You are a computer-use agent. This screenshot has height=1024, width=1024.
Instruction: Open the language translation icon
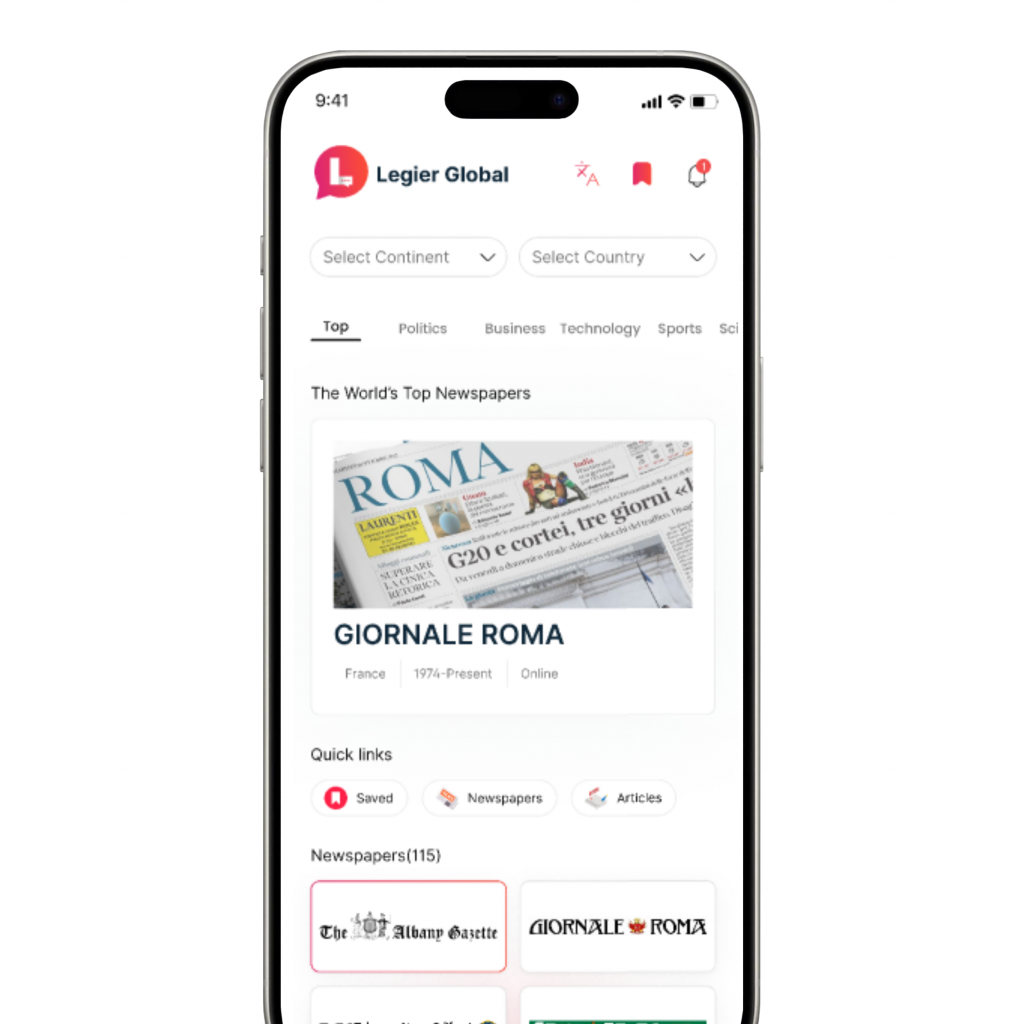pos(586,174)
